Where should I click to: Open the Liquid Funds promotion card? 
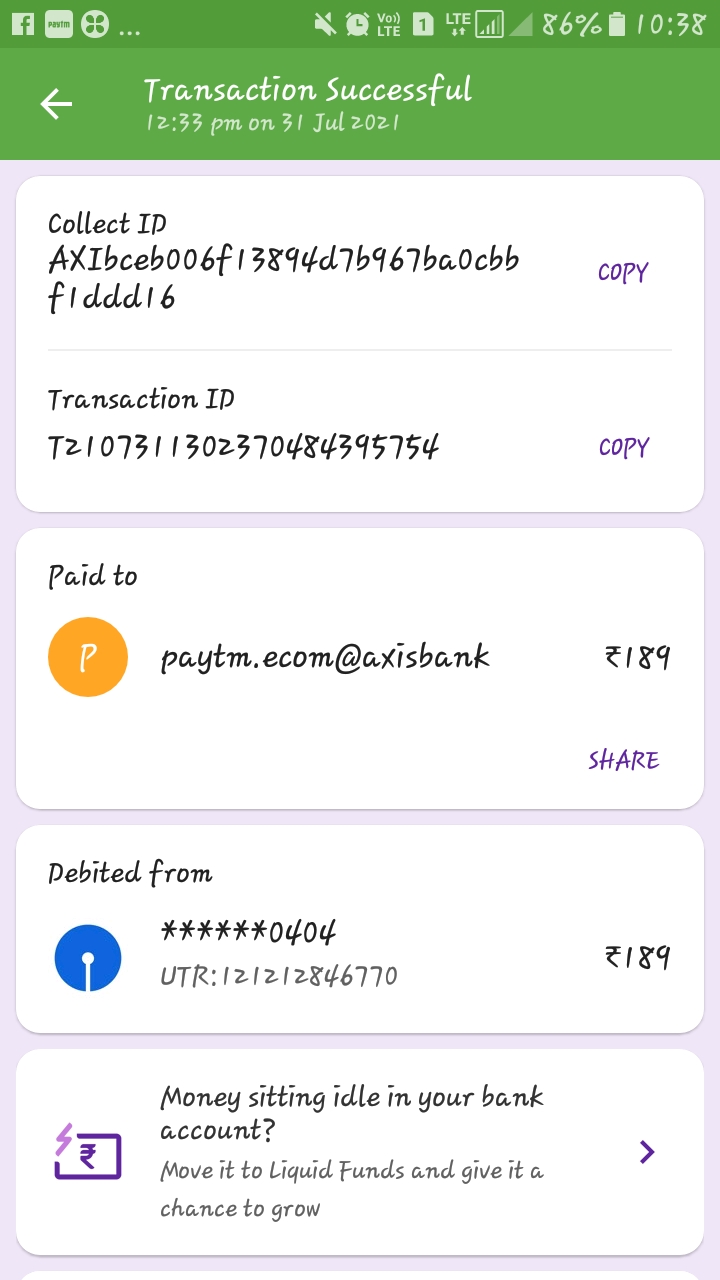360,1152
